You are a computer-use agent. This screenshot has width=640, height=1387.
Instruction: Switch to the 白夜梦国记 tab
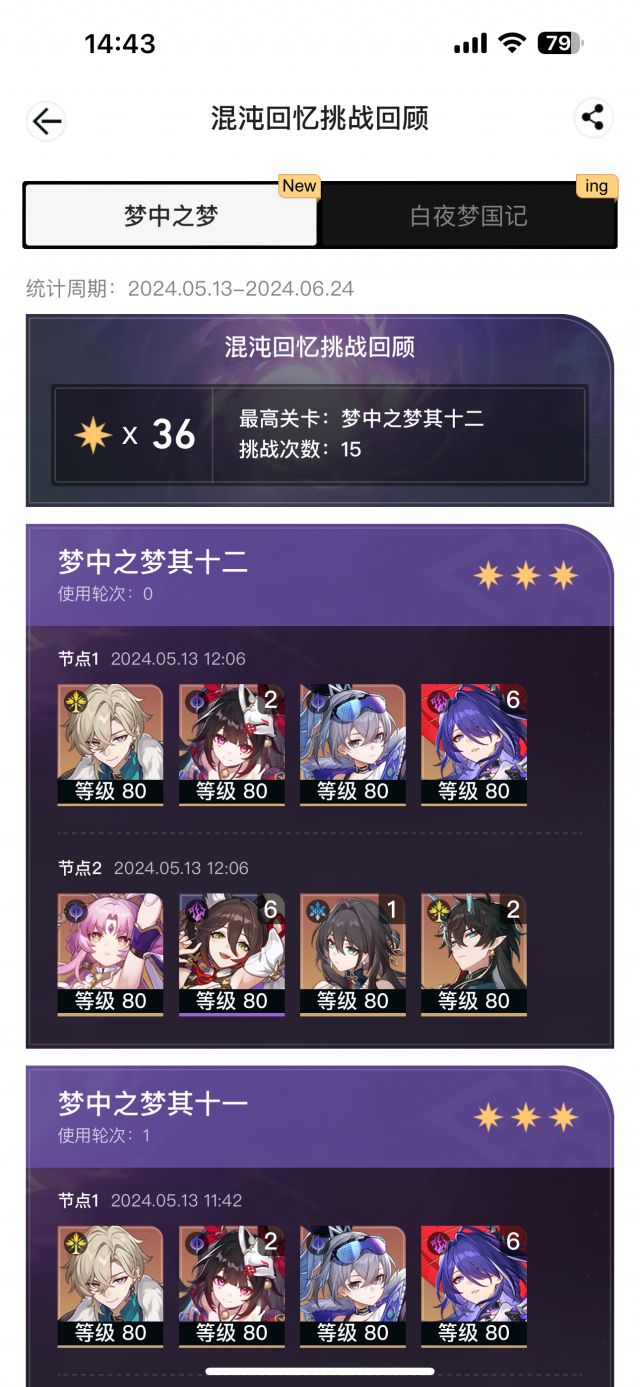tap(467, 216)
